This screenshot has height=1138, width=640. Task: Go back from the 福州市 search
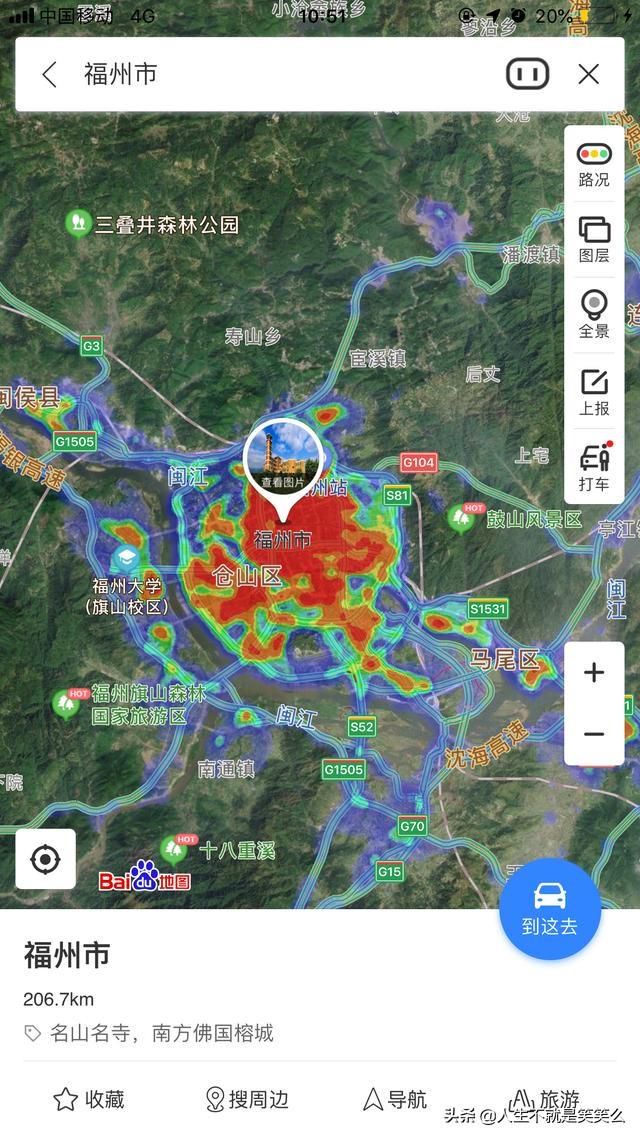[49, 74]
